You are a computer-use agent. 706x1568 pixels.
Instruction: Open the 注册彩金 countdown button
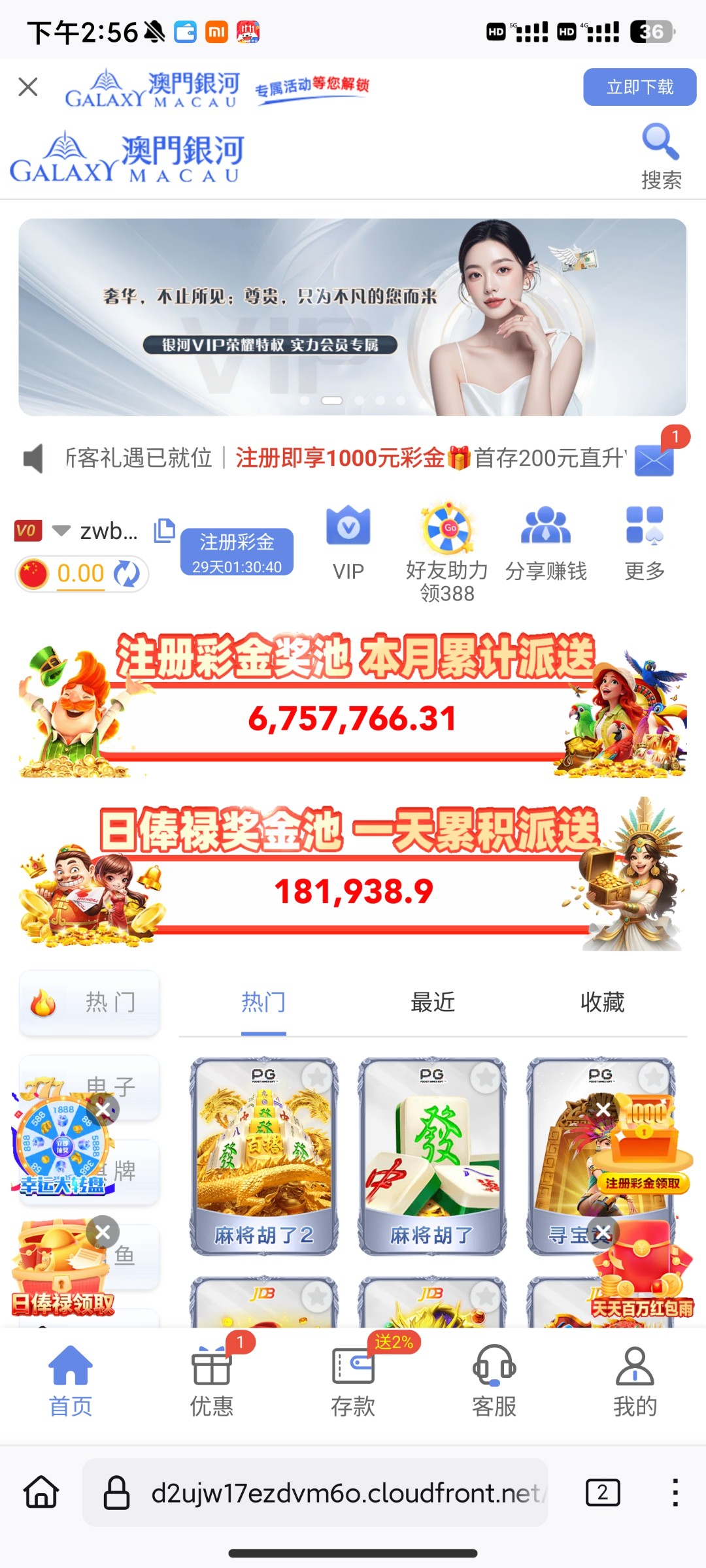pos(237,552)
